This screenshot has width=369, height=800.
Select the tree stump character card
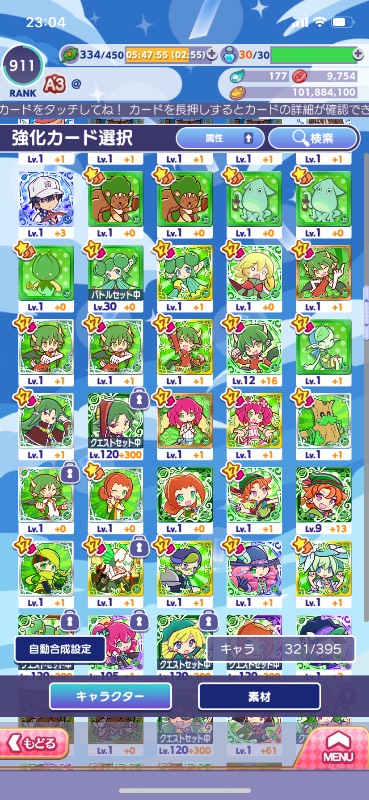tap(324, 421)
